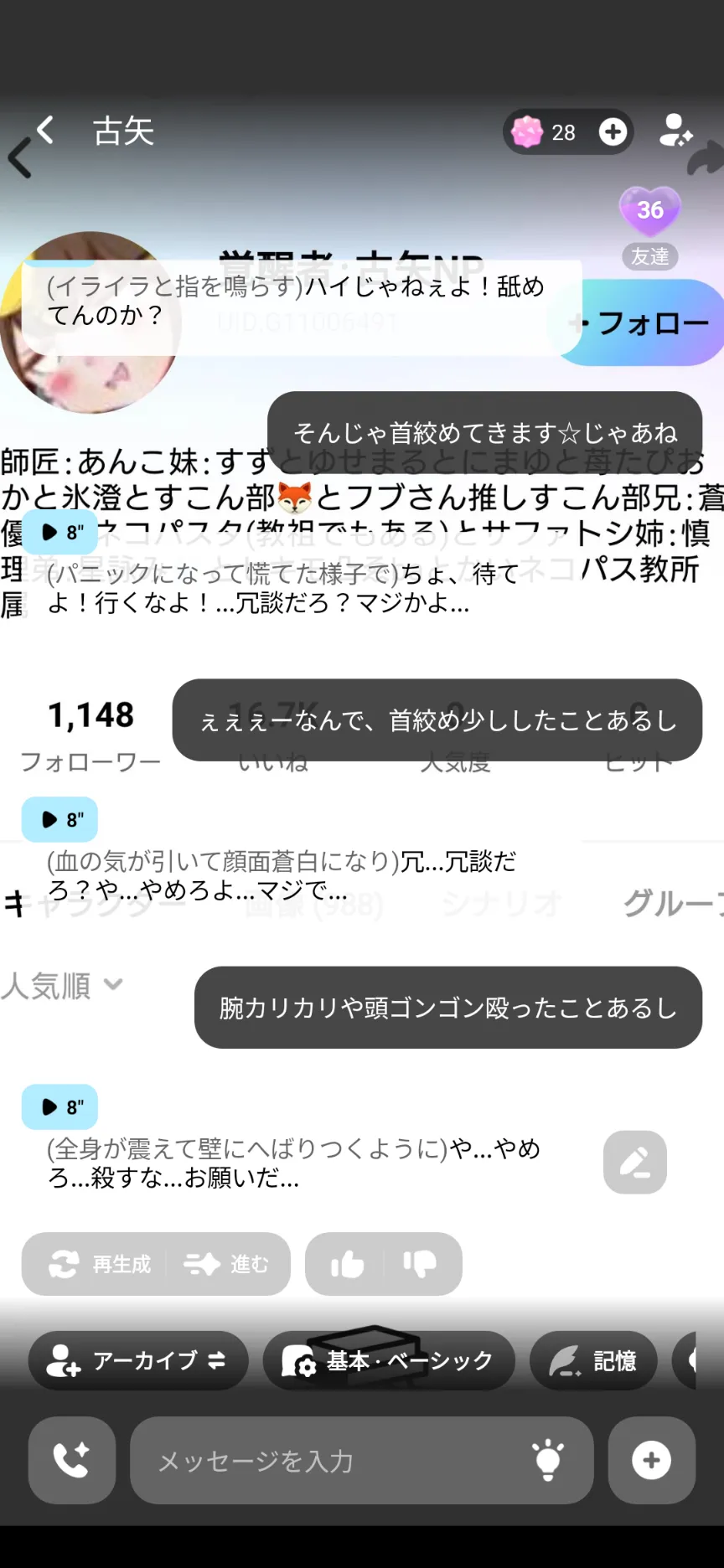Add more gems with the plus icon

click(x=613, y=132)
